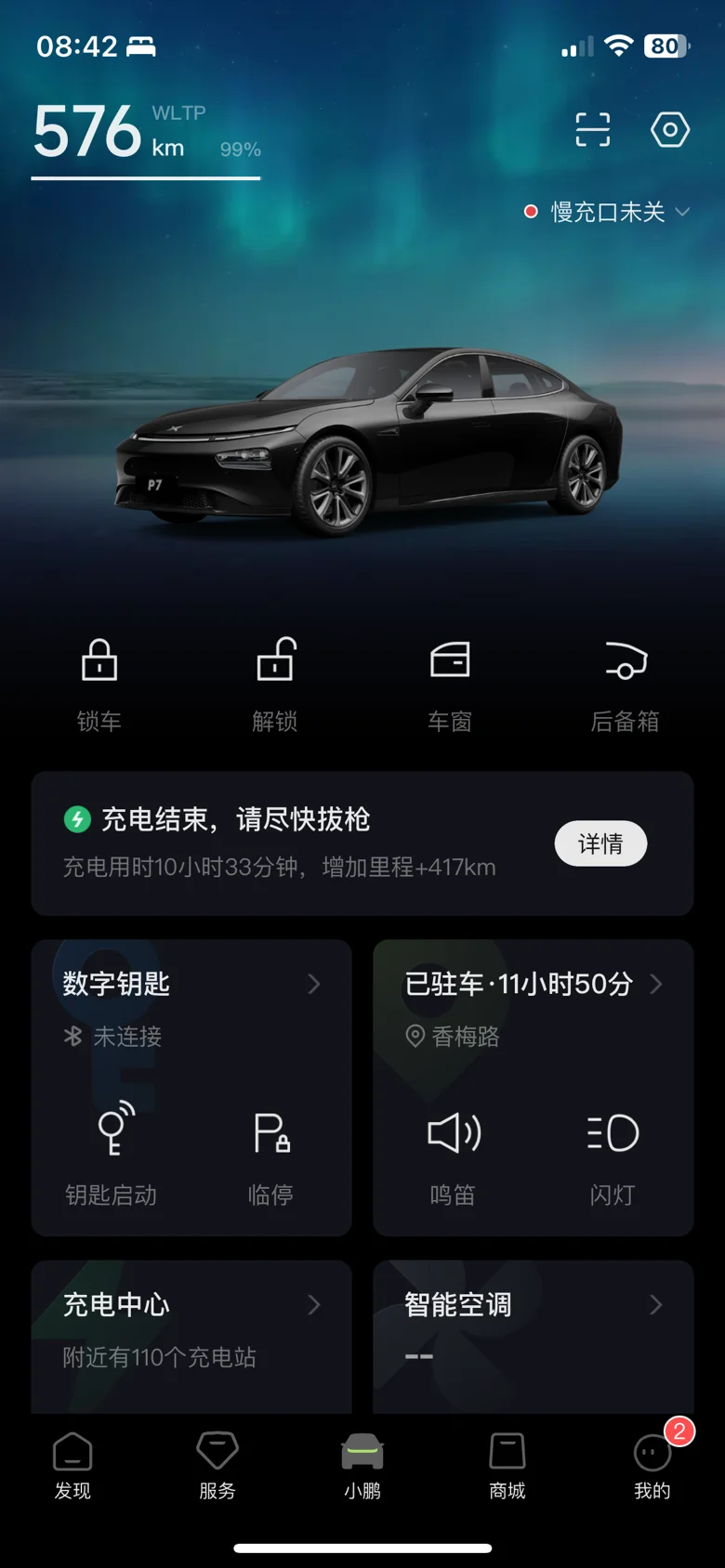Flash the lights with 闪灯

point(613,1155)
